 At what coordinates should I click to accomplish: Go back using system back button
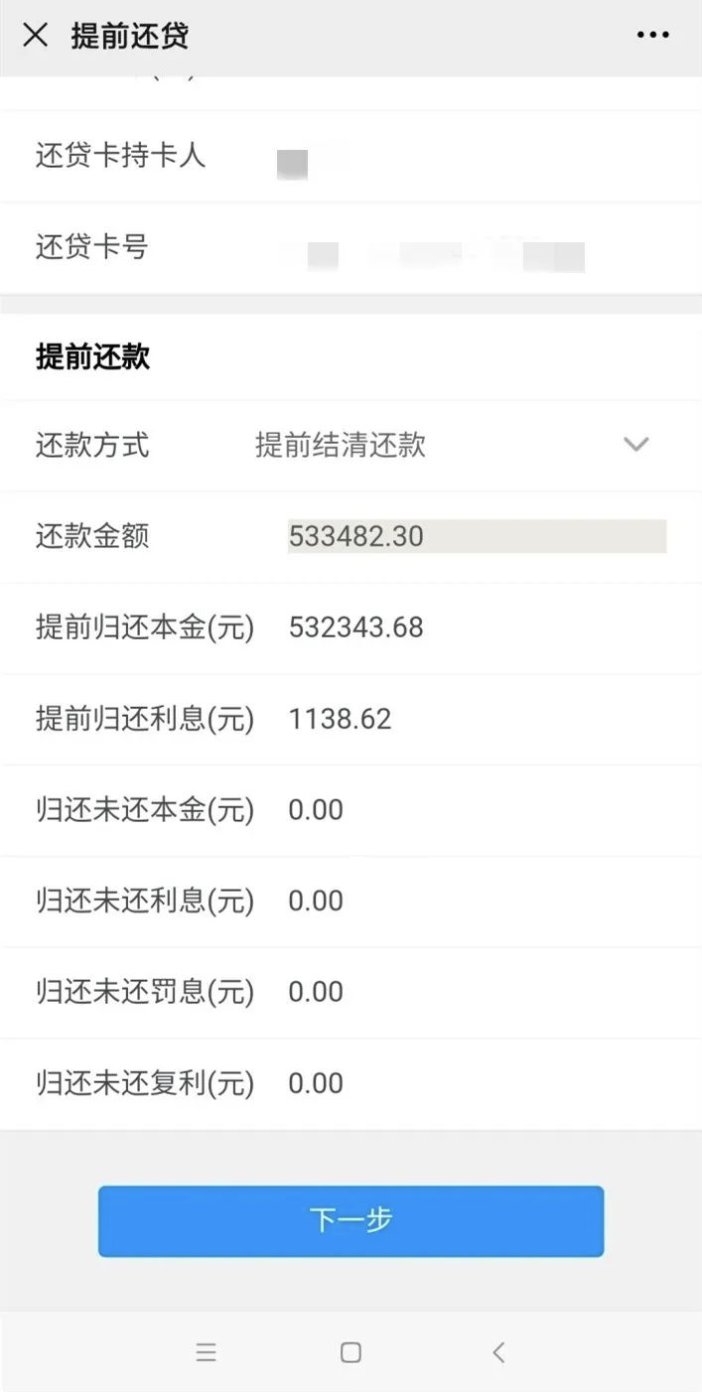(x=498, y=1352)
